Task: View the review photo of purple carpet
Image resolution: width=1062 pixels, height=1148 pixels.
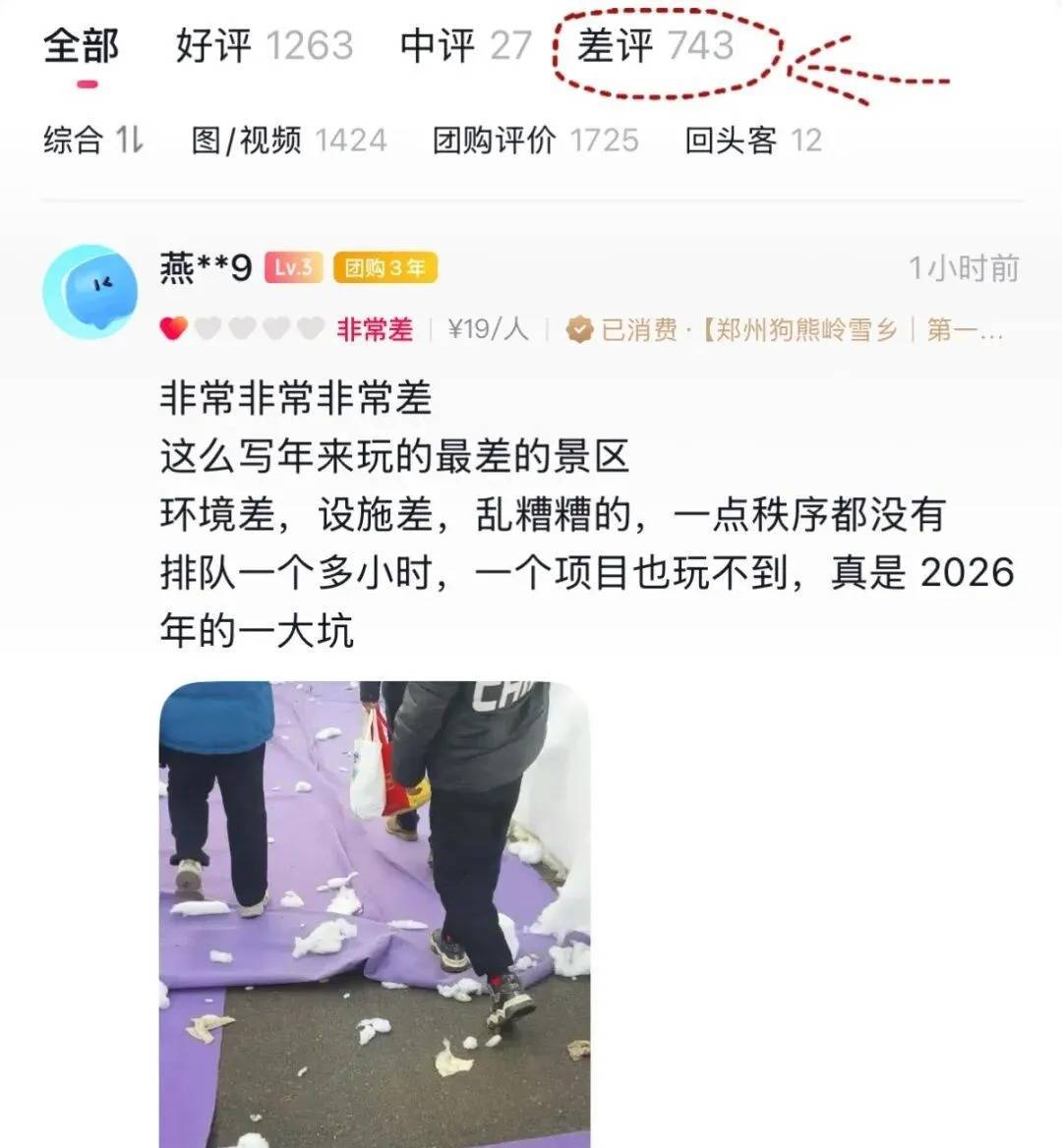Action: (375, 914)
